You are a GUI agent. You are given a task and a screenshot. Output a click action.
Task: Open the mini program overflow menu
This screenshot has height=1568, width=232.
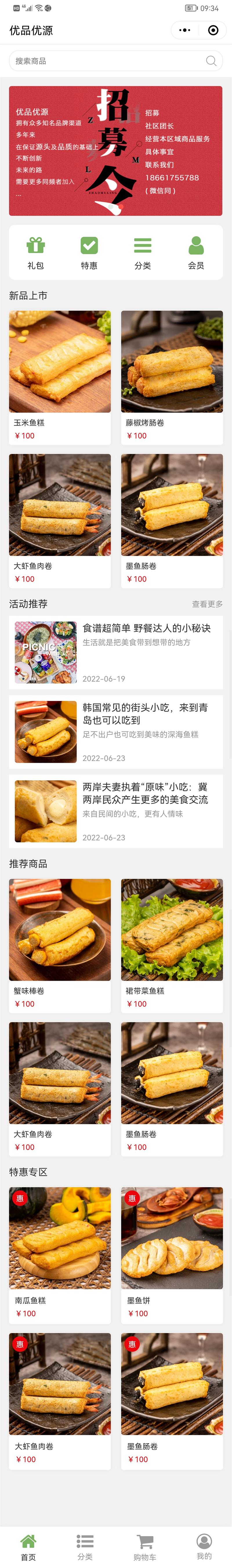click(185, 31)
